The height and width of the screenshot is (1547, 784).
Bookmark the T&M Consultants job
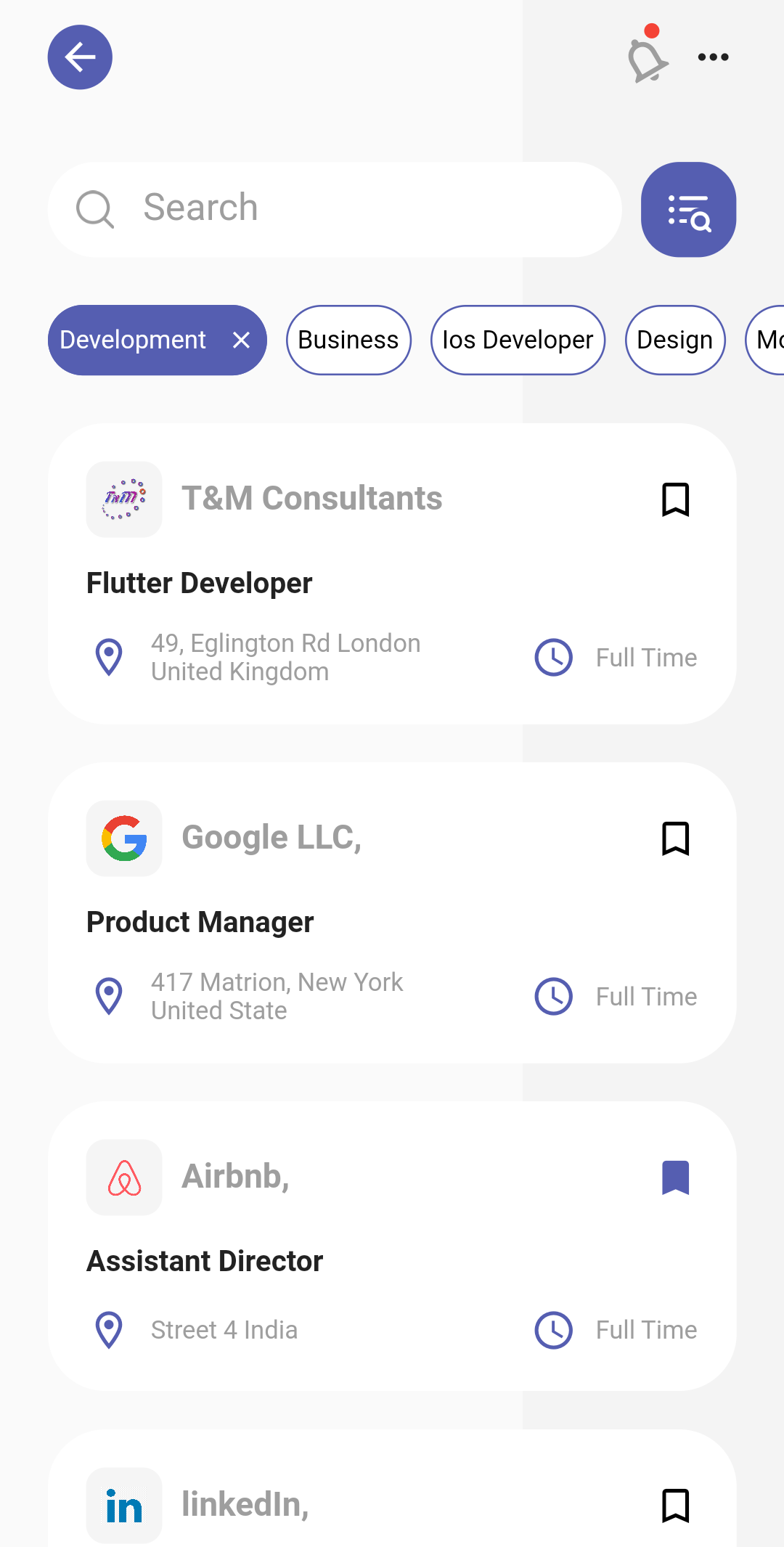[x=675, y=499]
